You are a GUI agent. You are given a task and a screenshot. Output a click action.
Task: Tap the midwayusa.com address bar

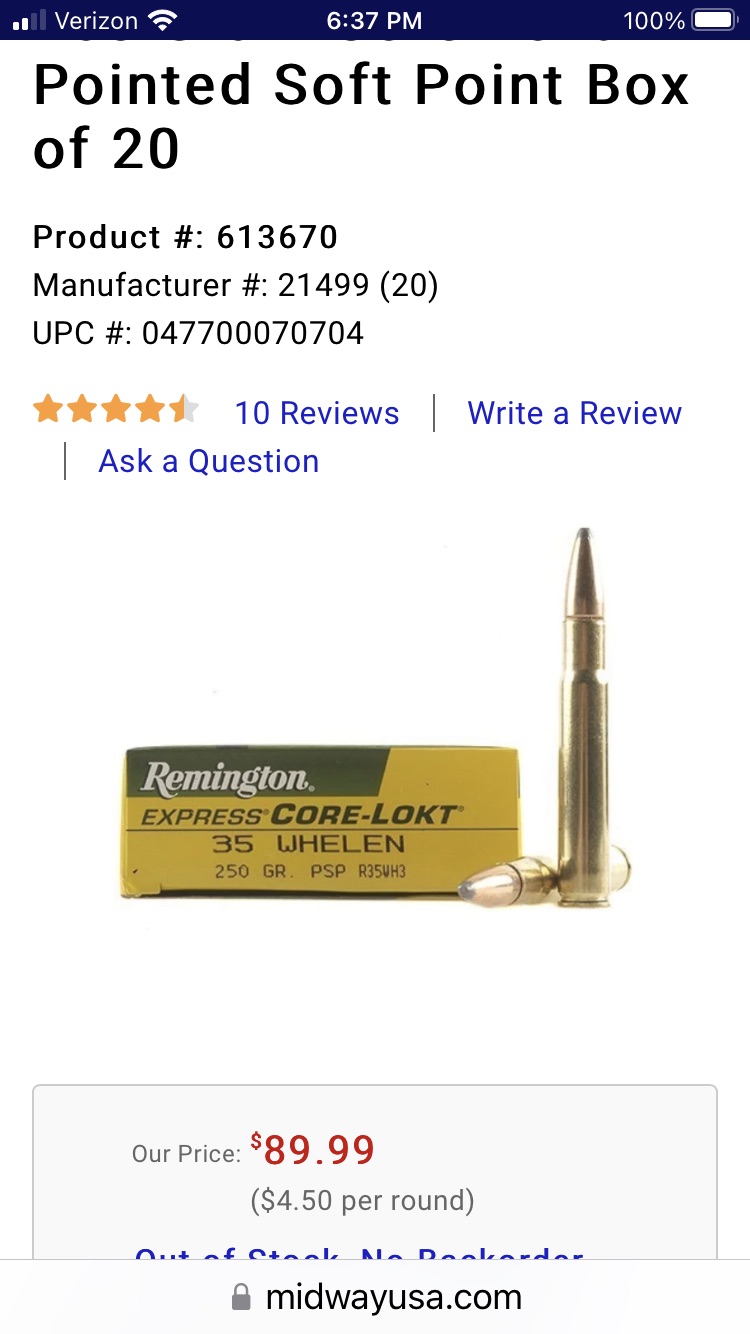click(375, 1297)
